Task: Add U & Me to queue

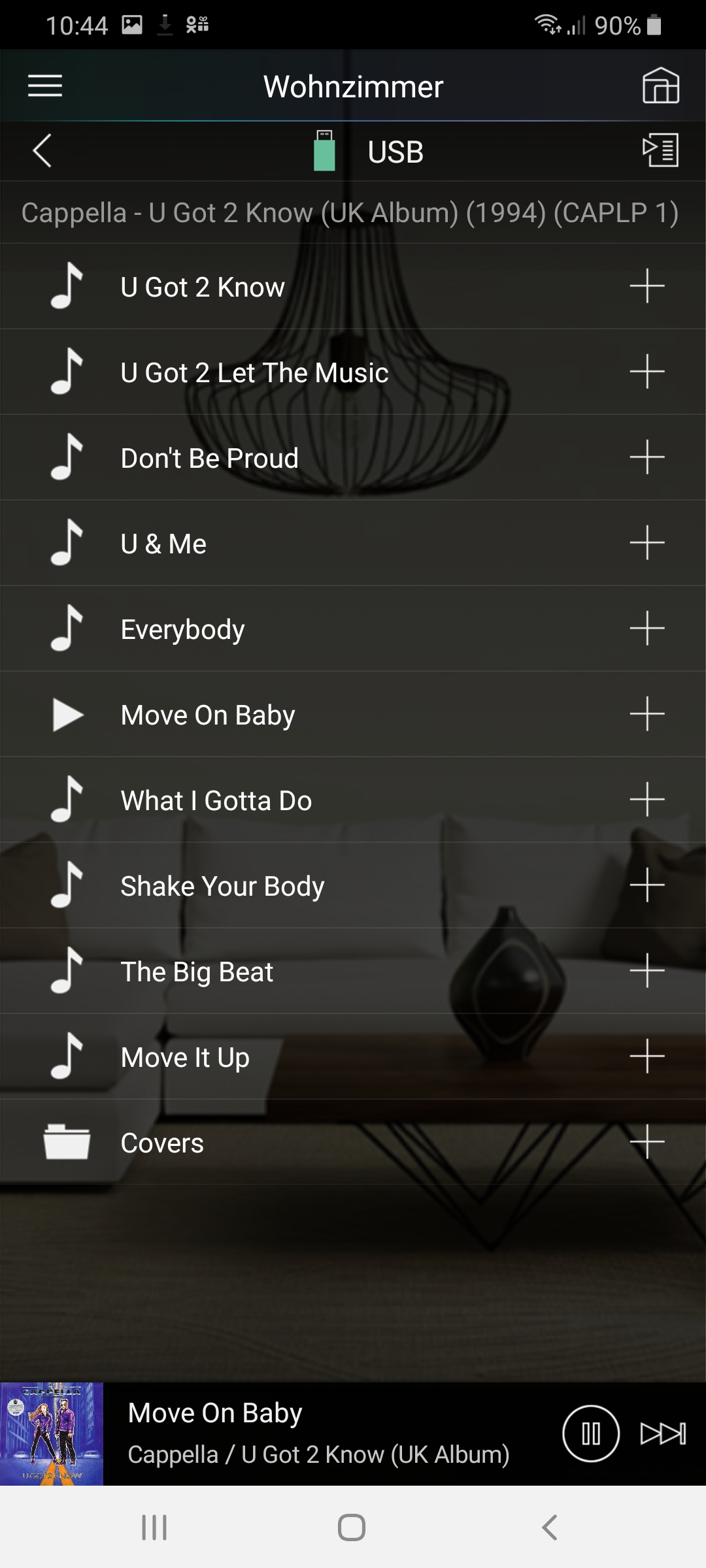Action: pyautogui.click(x=647, y=543)
